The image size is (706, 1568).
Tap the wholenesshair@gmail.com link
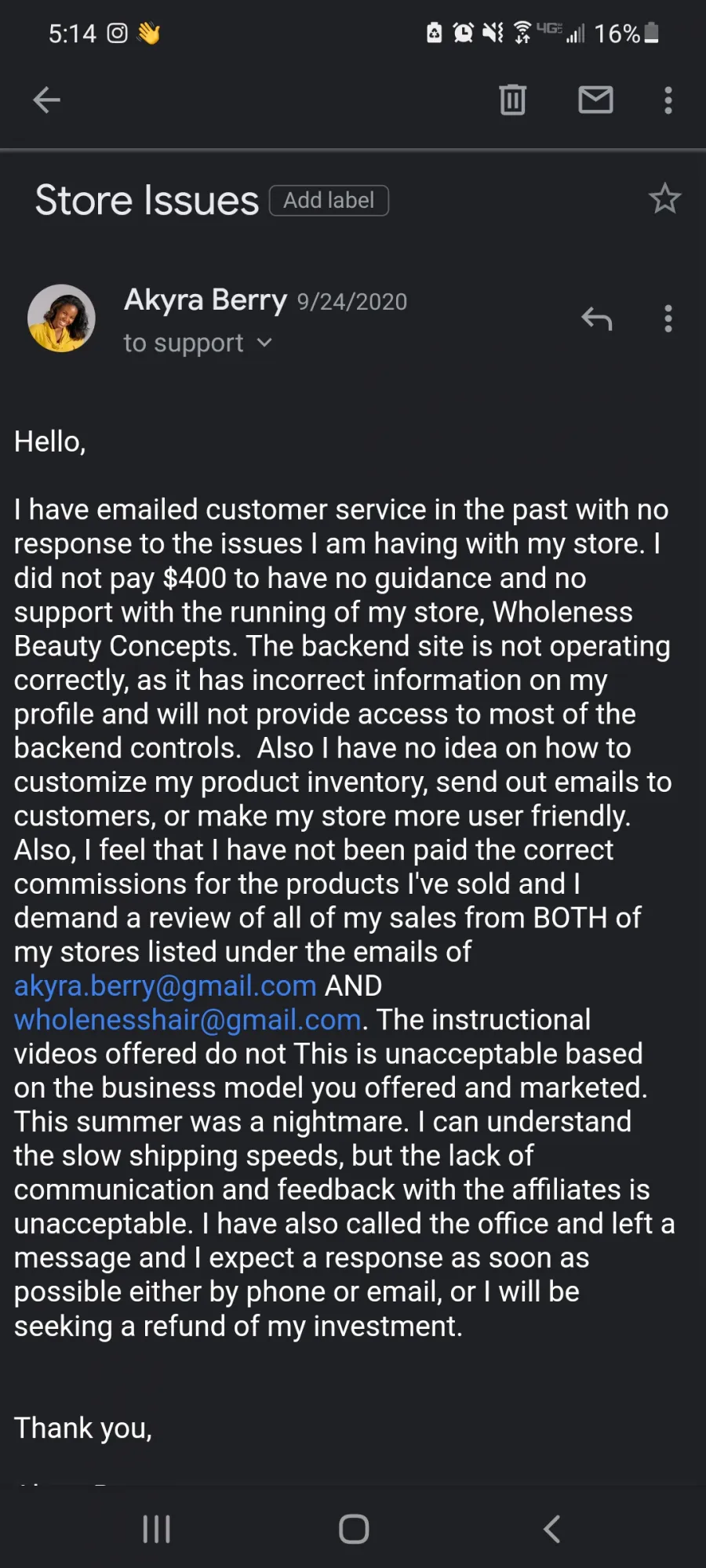pos(187,1020)
